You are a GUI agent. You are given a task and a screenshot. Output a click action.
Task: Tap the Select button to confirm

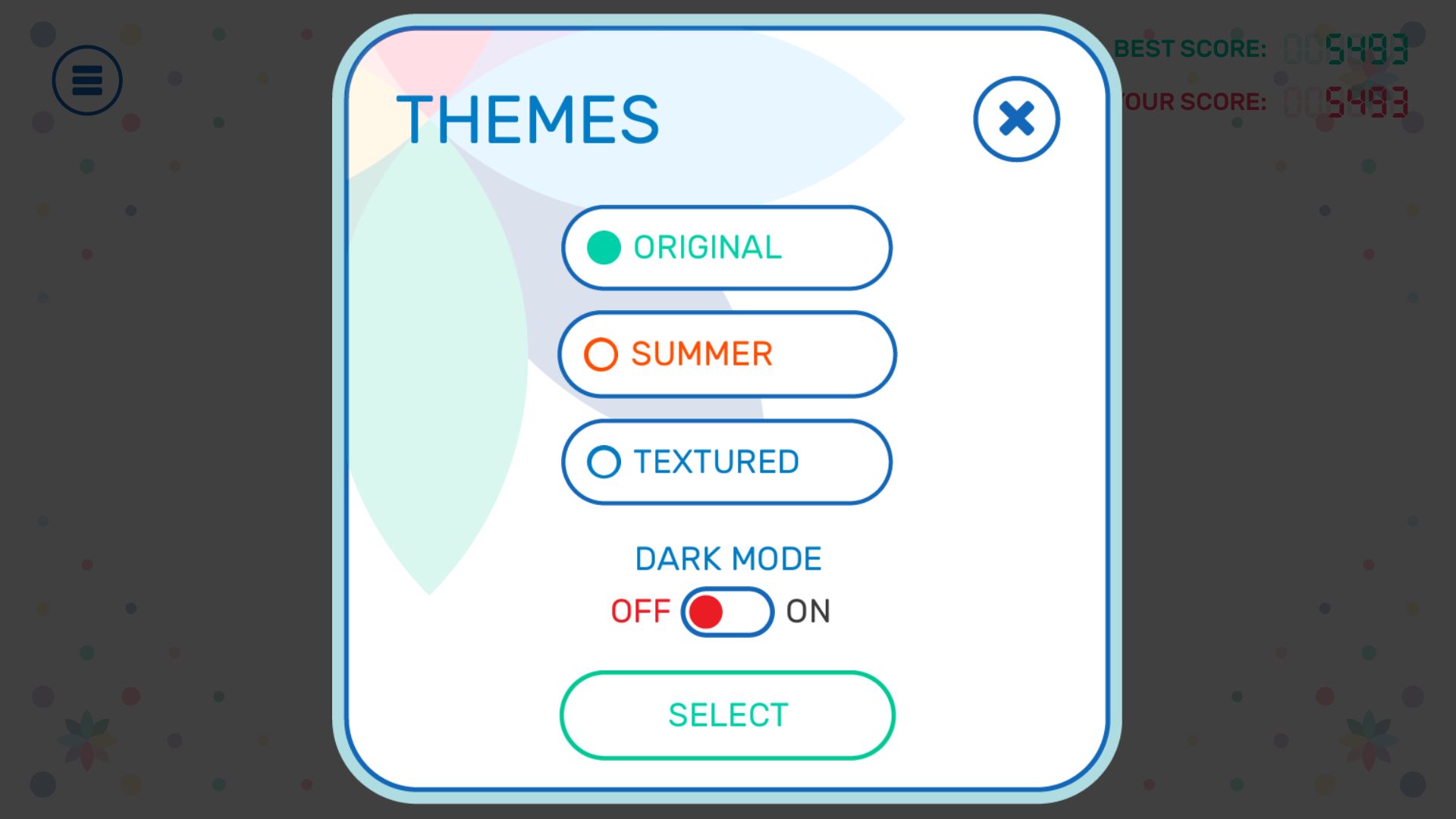pyautogui.click(x=726, y=715)
